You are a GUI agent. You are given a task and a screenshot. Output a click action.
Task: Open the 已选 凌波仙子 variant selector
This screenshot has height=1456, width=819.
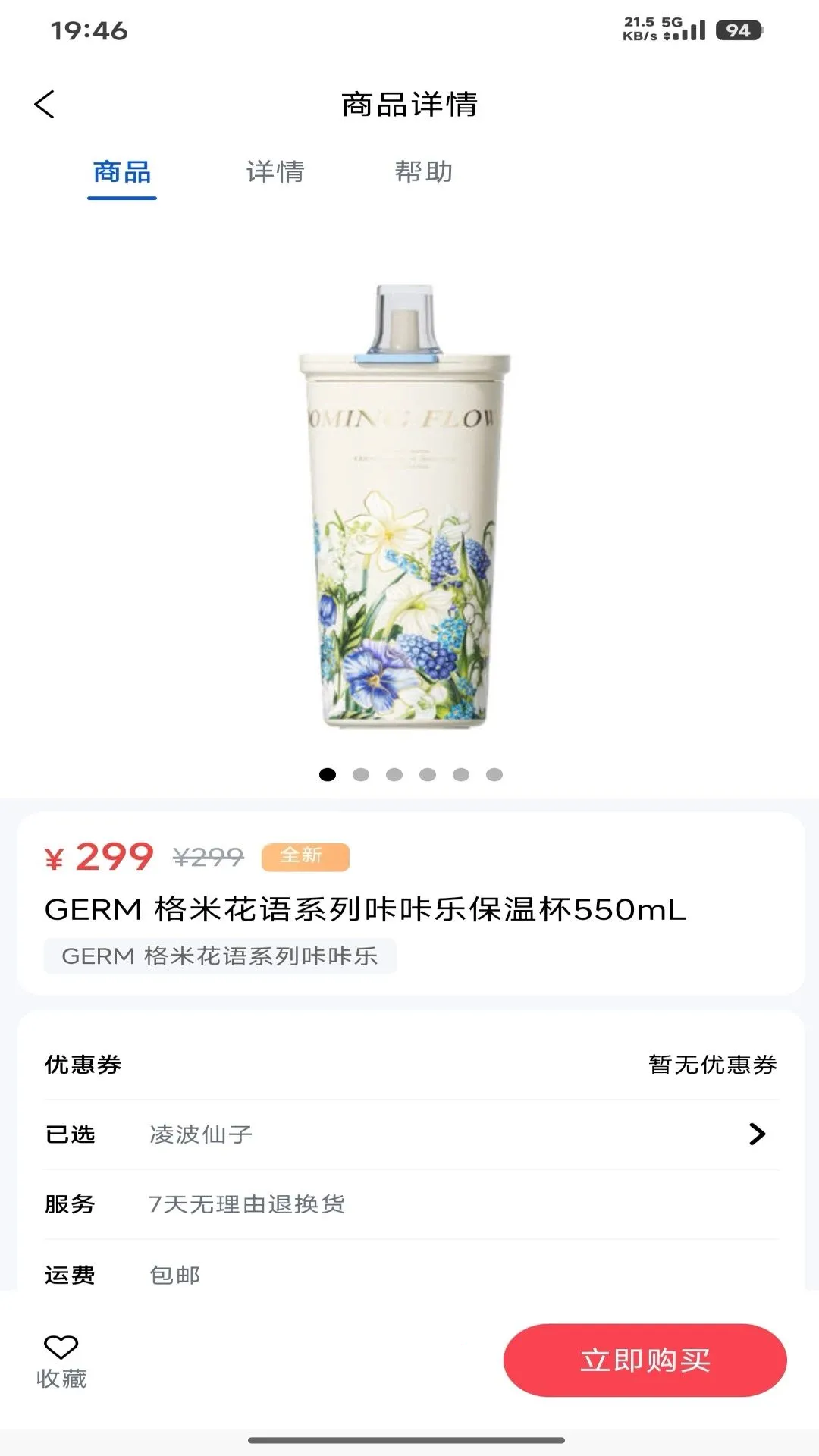411,1134
